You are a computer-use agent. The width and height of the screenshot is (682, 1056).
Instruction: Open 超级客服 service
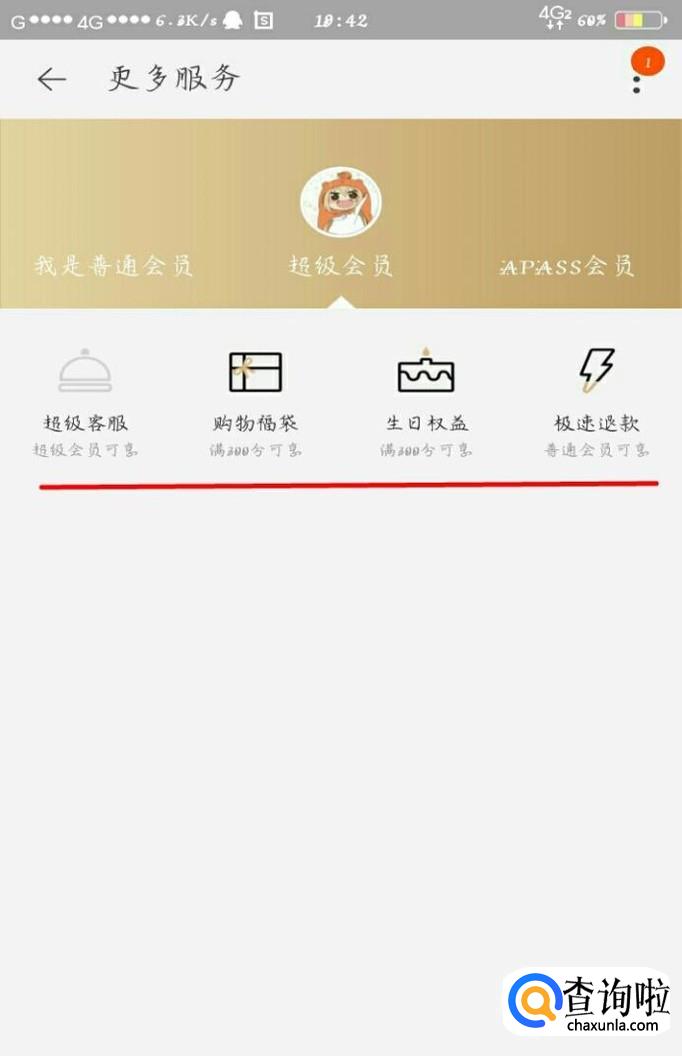pos(86,400)
